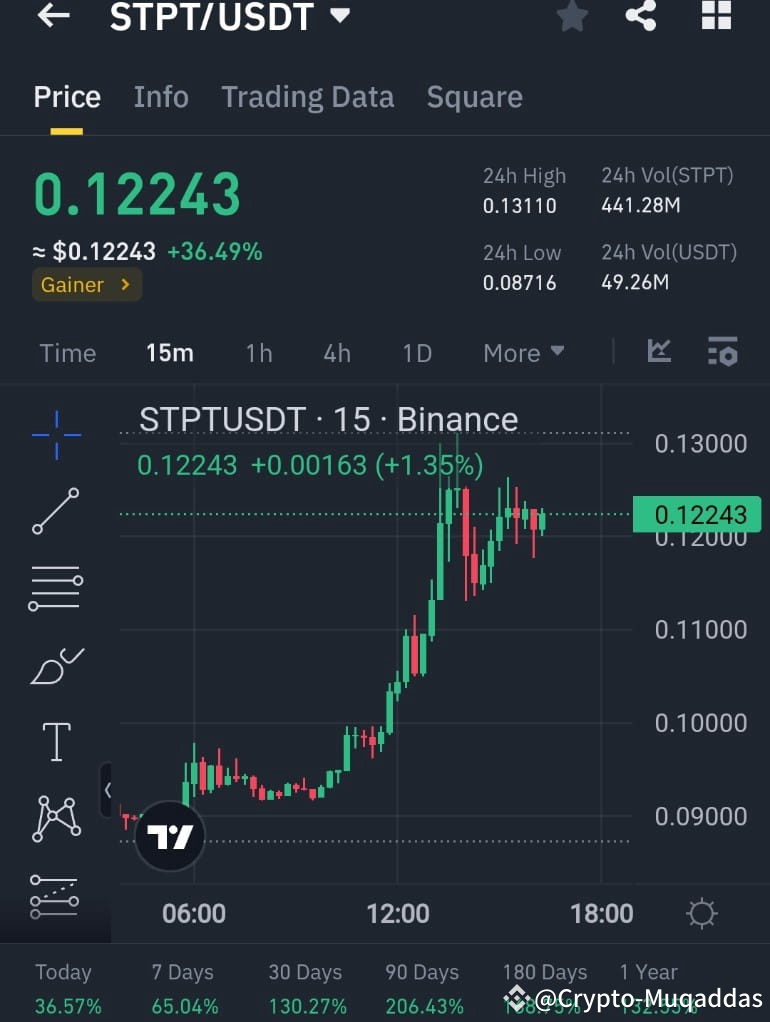Open chart display settings via gear icon
The height and width of the screenshot is (1022, 770).
coord(701,912)
